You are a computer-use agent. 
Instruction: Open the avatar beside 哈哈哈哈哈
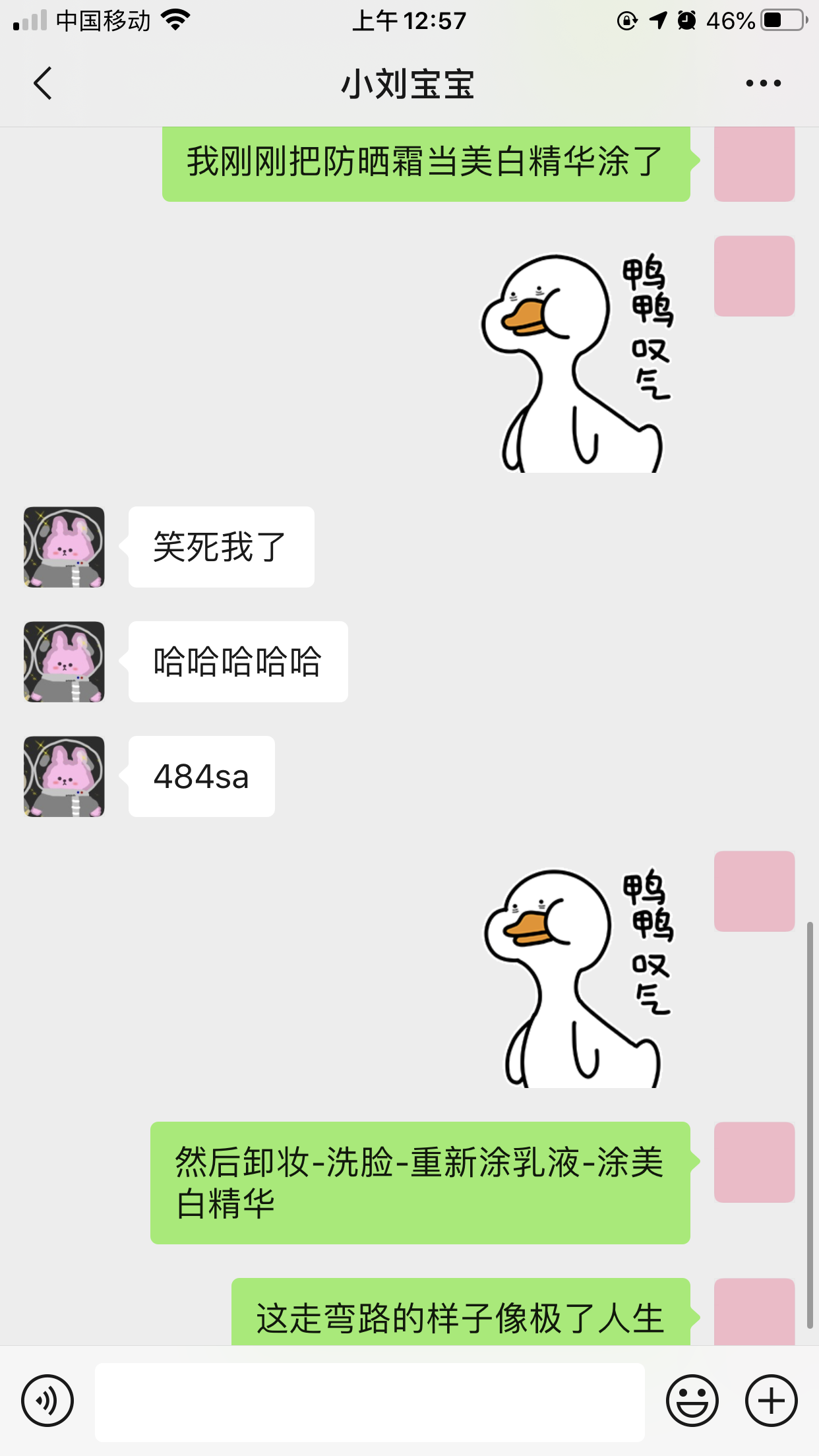[x=64, y=661]
